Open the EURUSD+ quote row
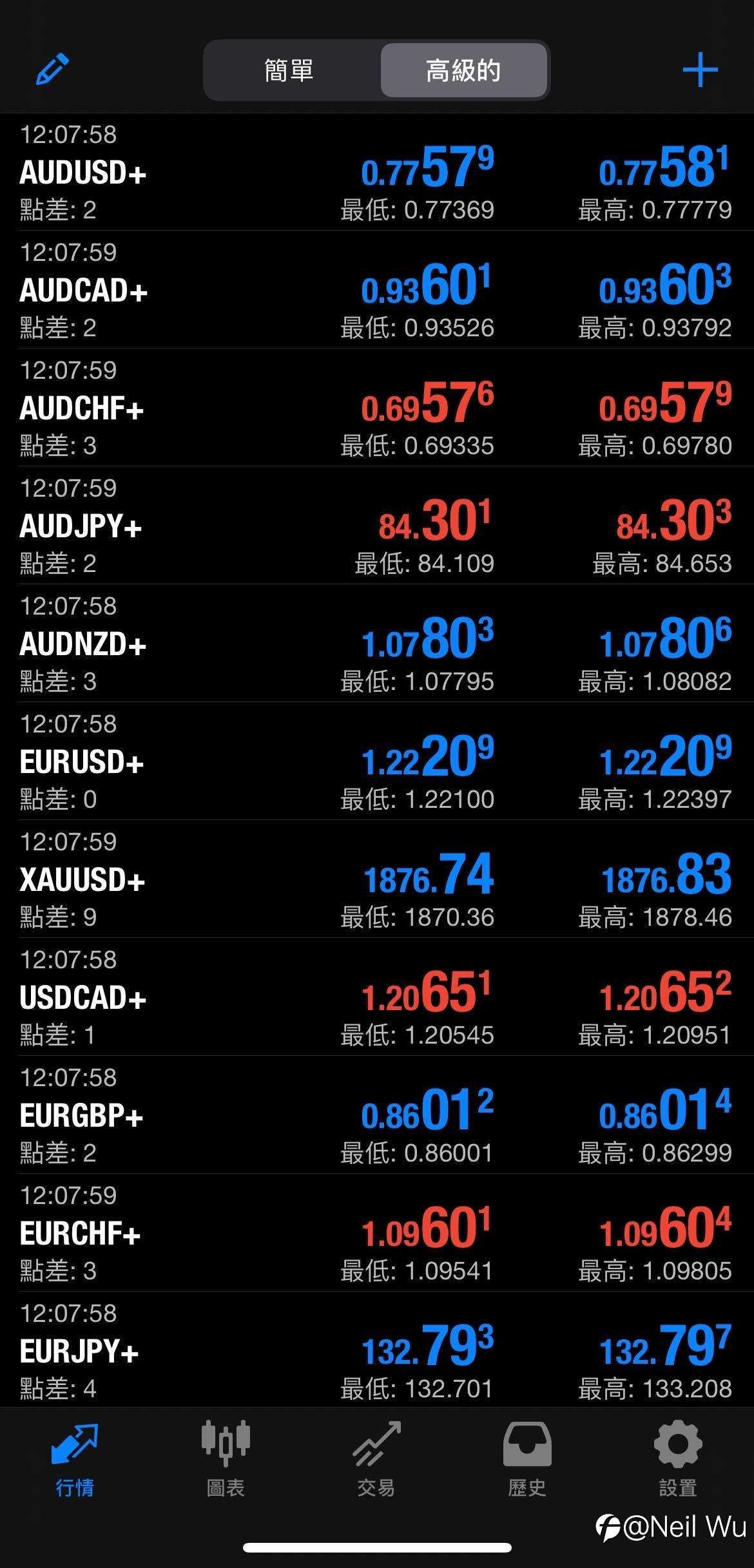The width and height of the screenshot is (754, 1568). 377,761
